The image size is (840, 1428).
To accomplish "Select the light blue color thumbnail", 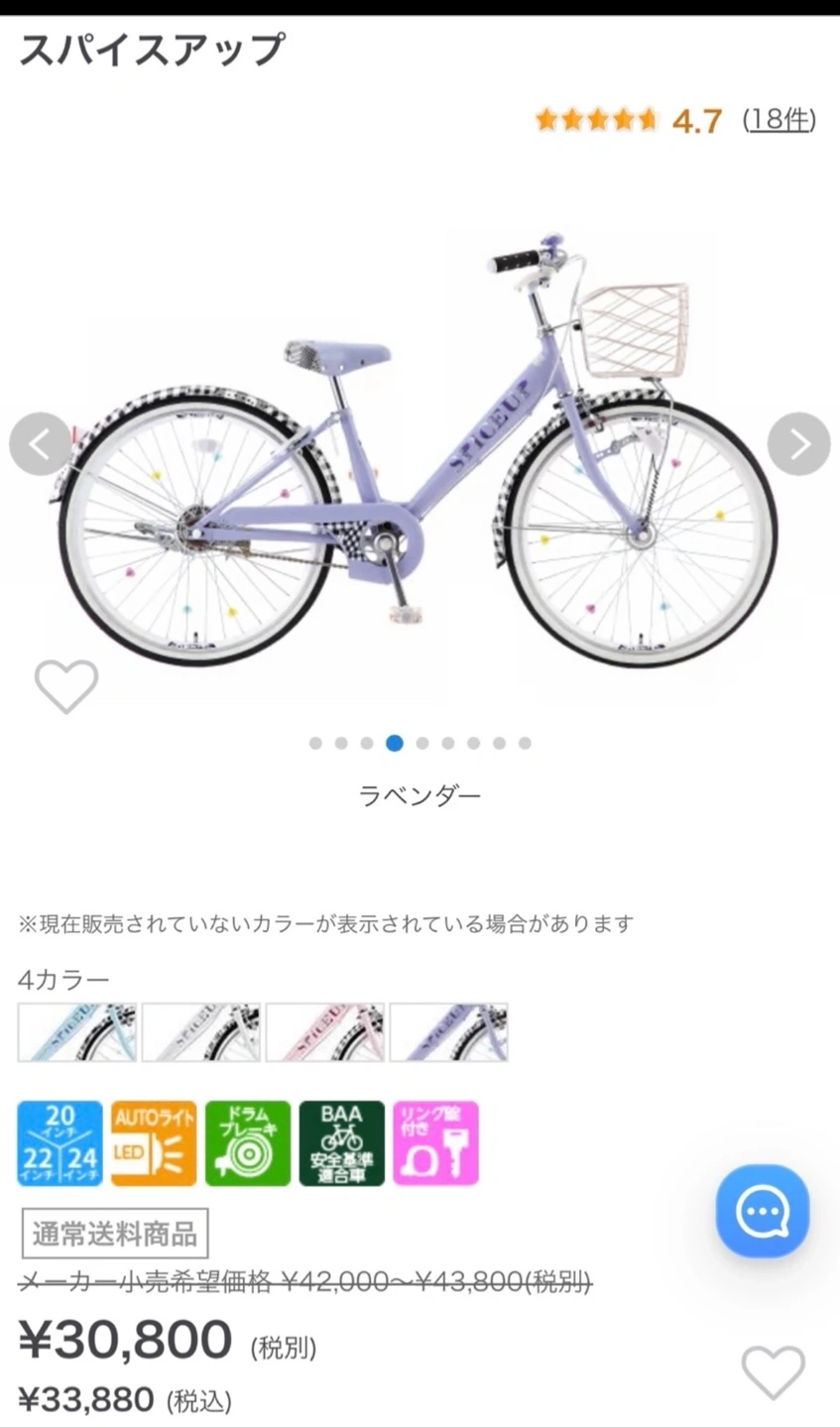I will point(77,1032).
